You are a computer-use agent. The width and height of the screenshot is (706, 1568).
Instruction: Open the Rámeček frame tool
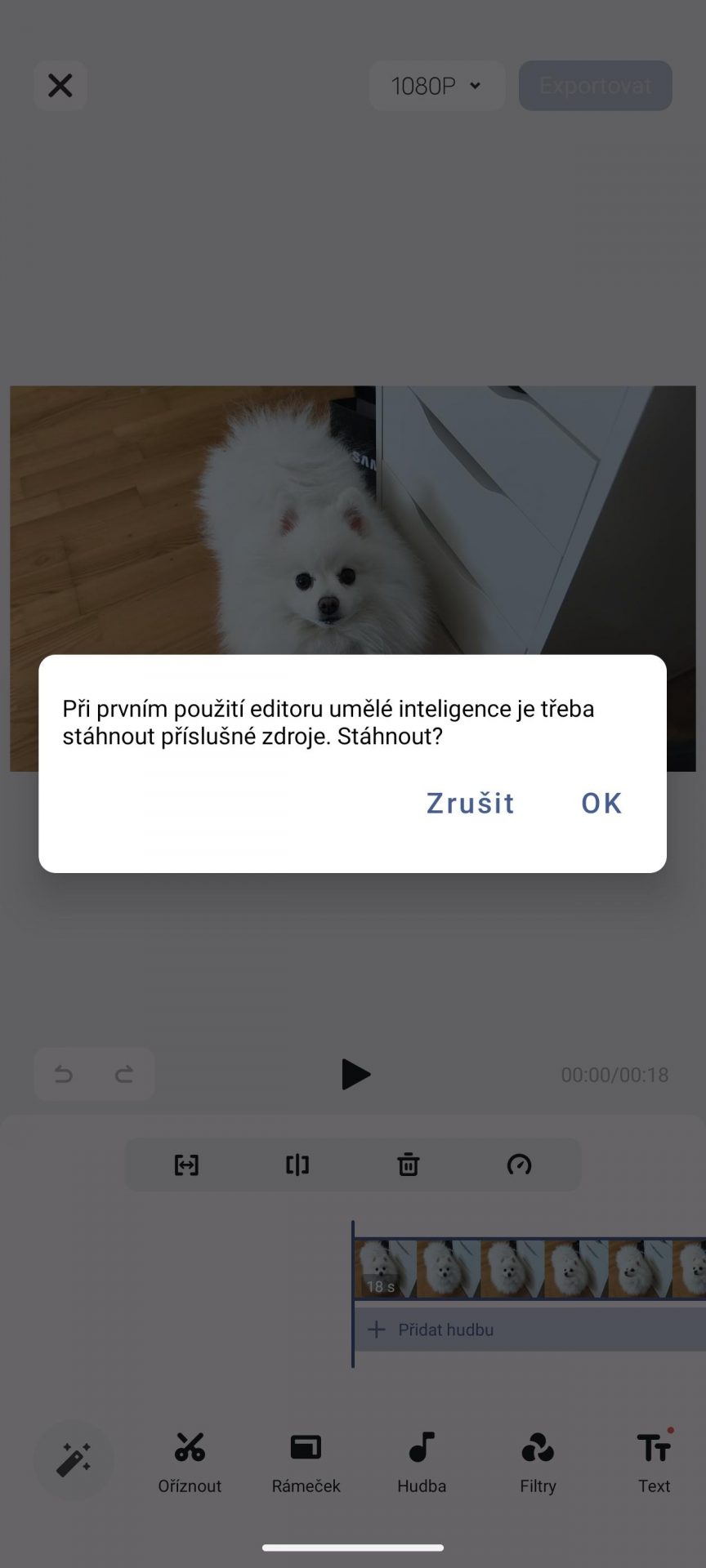click(306, 1463)
